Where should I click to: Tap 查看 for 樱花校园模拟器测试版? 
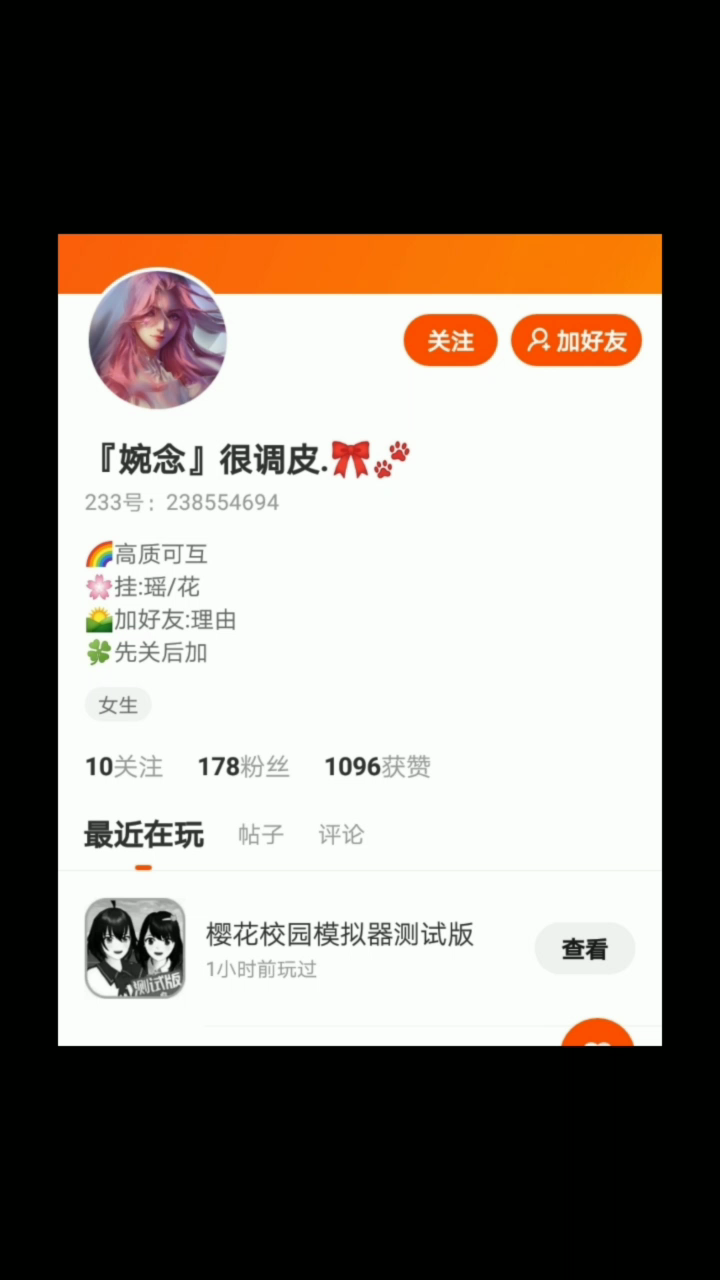click(x=585, y=949)
